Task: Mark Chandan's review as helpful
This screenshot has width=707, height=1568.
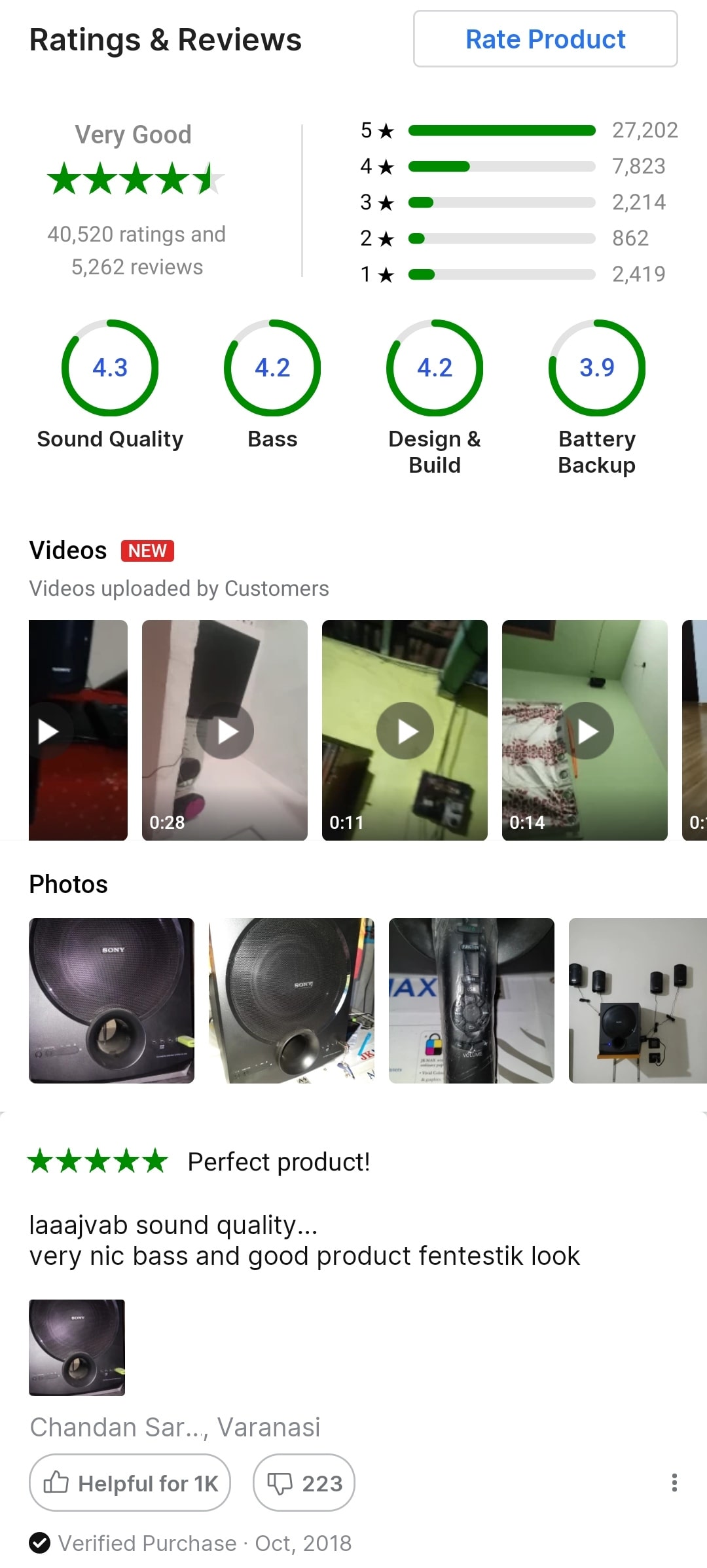Action: click(130, 1483)
